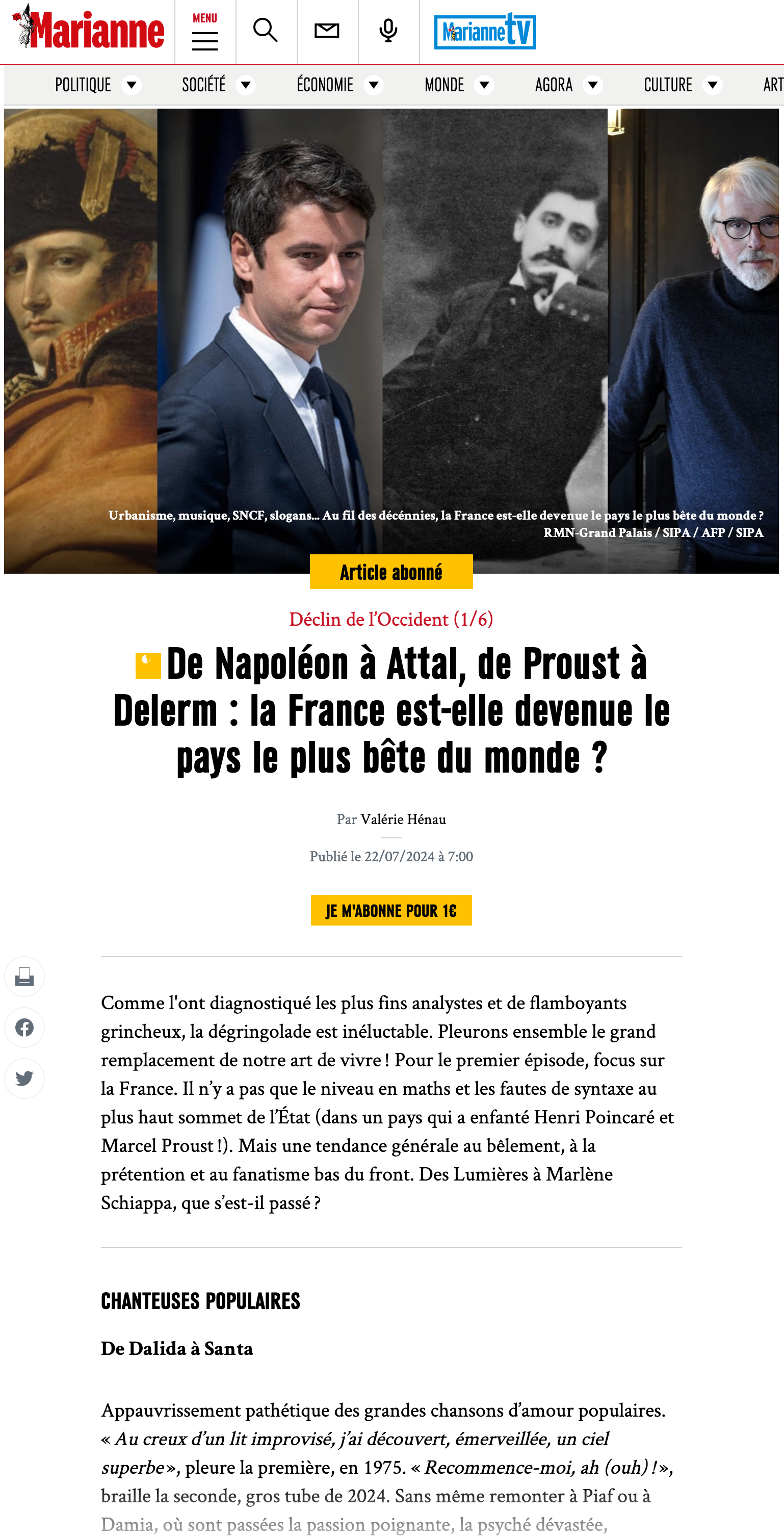Share the article on Twitter
Image resolution: width=784 pixels, height=1538 pixels.
click(x=24, y=1078)
